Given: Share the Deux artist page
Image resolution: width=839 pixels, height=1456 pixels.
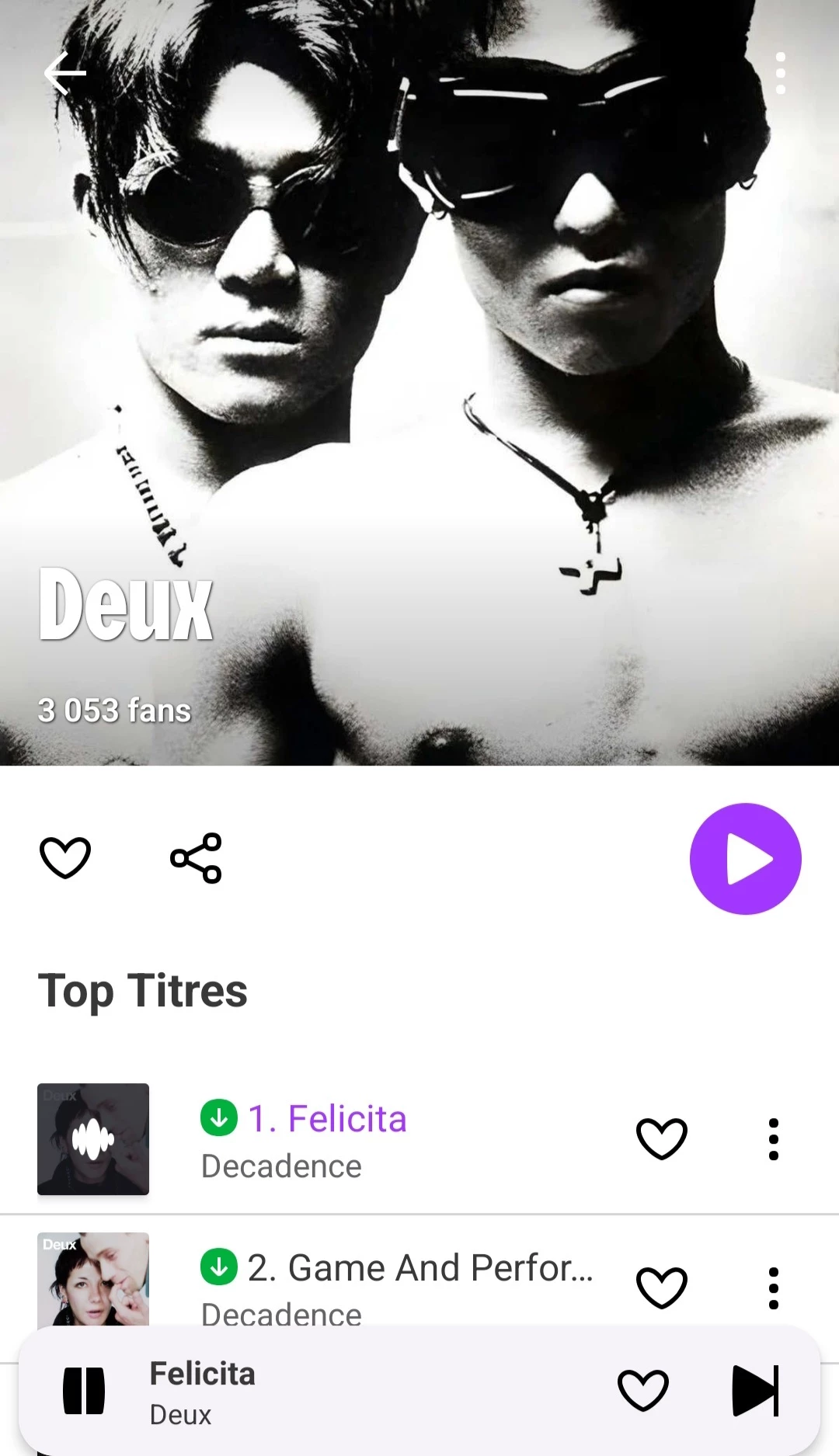Looking at the screenshot, I should coord(196,858).
